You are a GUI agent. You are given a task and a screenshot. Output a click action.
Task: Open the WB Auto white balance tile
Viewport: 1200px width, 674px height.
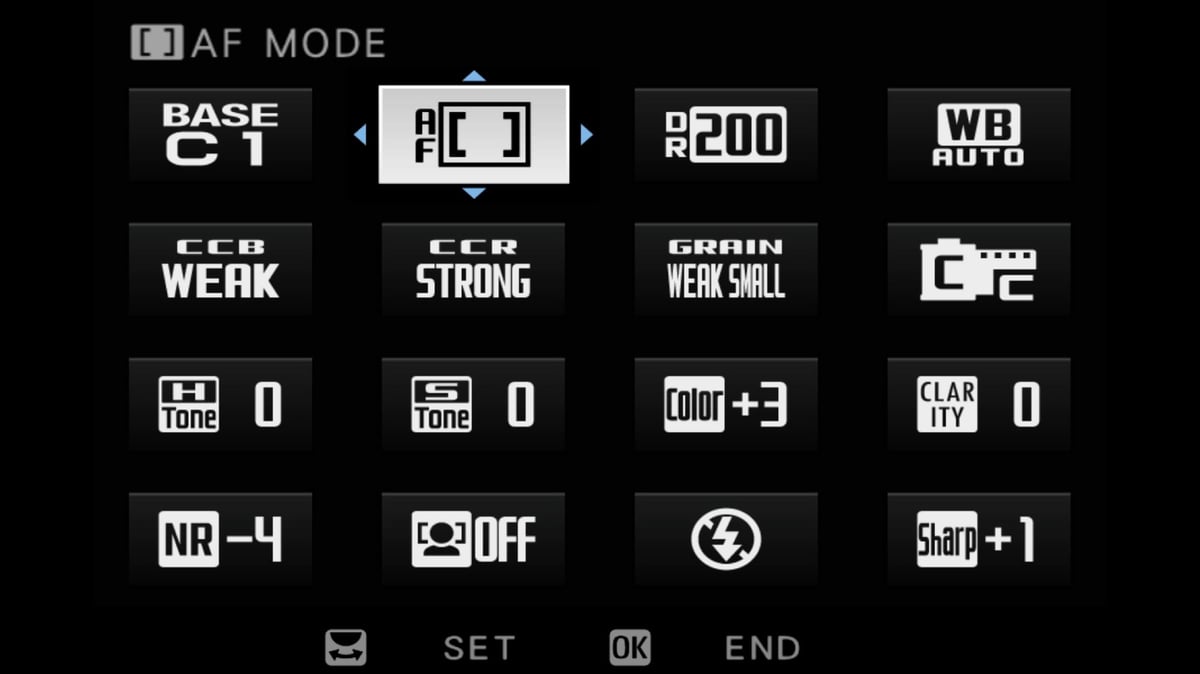click(978, 134)
